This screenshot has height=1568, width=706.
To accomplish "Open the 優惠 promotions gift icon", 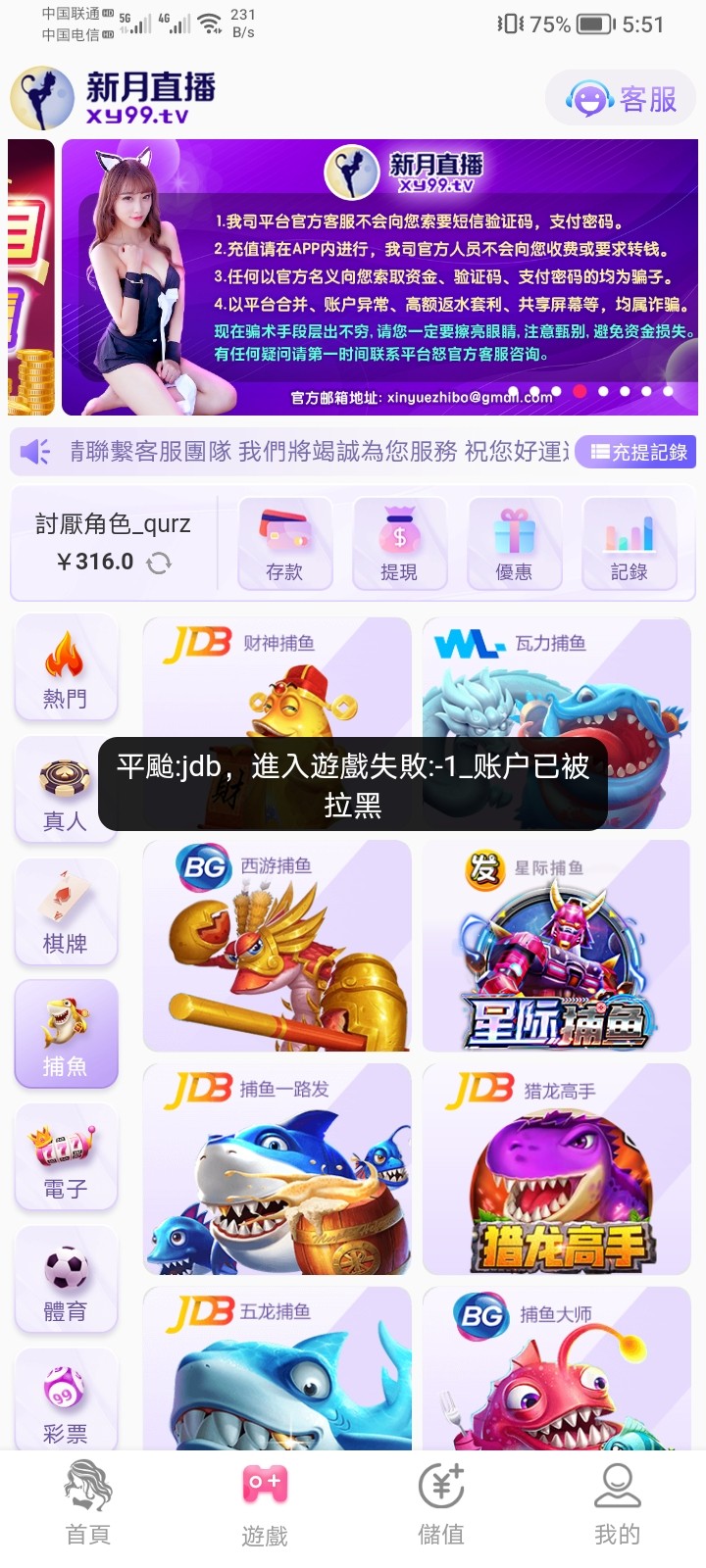I will click(x=515, y=544).
